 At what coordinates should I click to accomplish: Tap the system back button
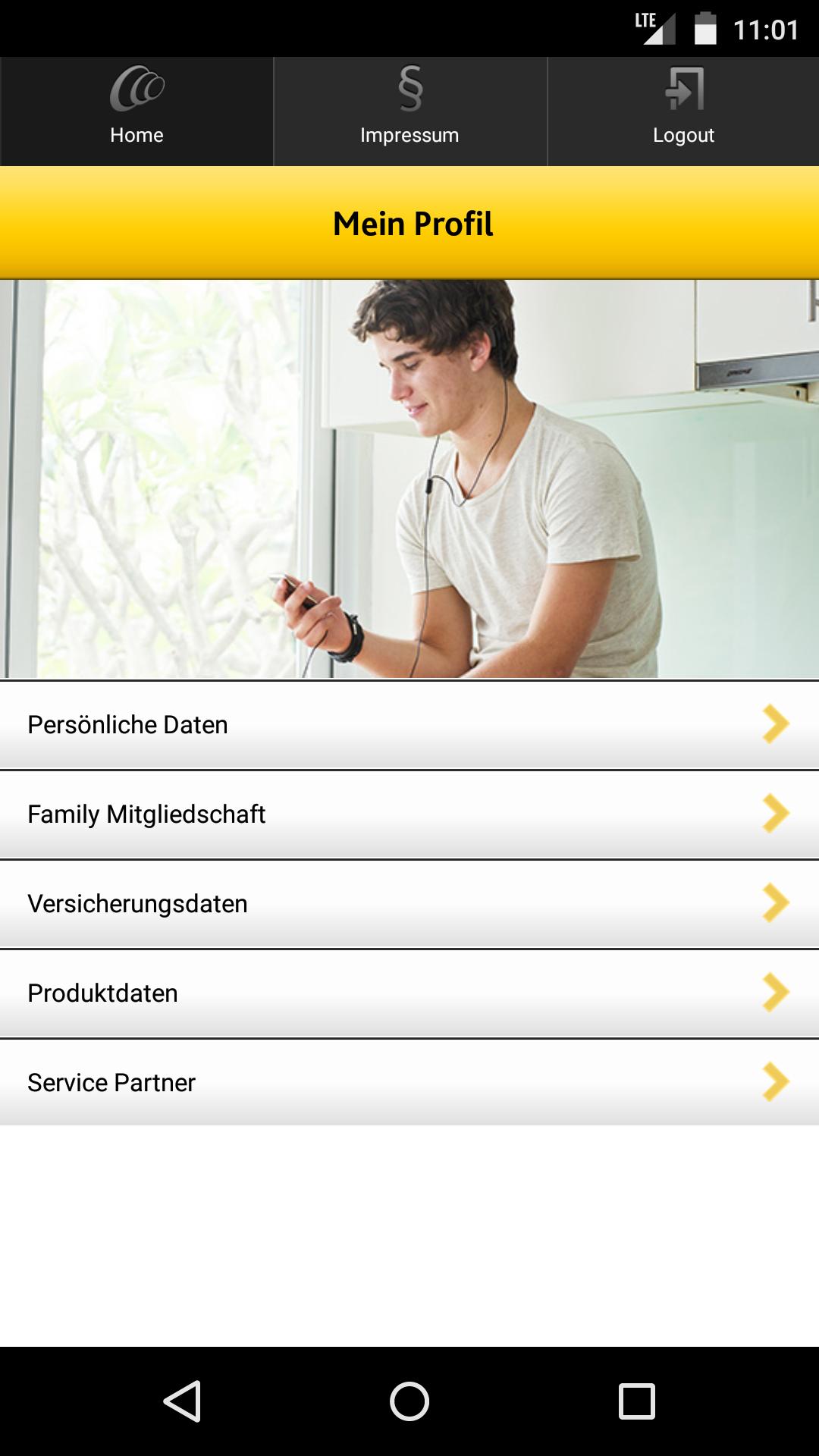(182, 1401)
